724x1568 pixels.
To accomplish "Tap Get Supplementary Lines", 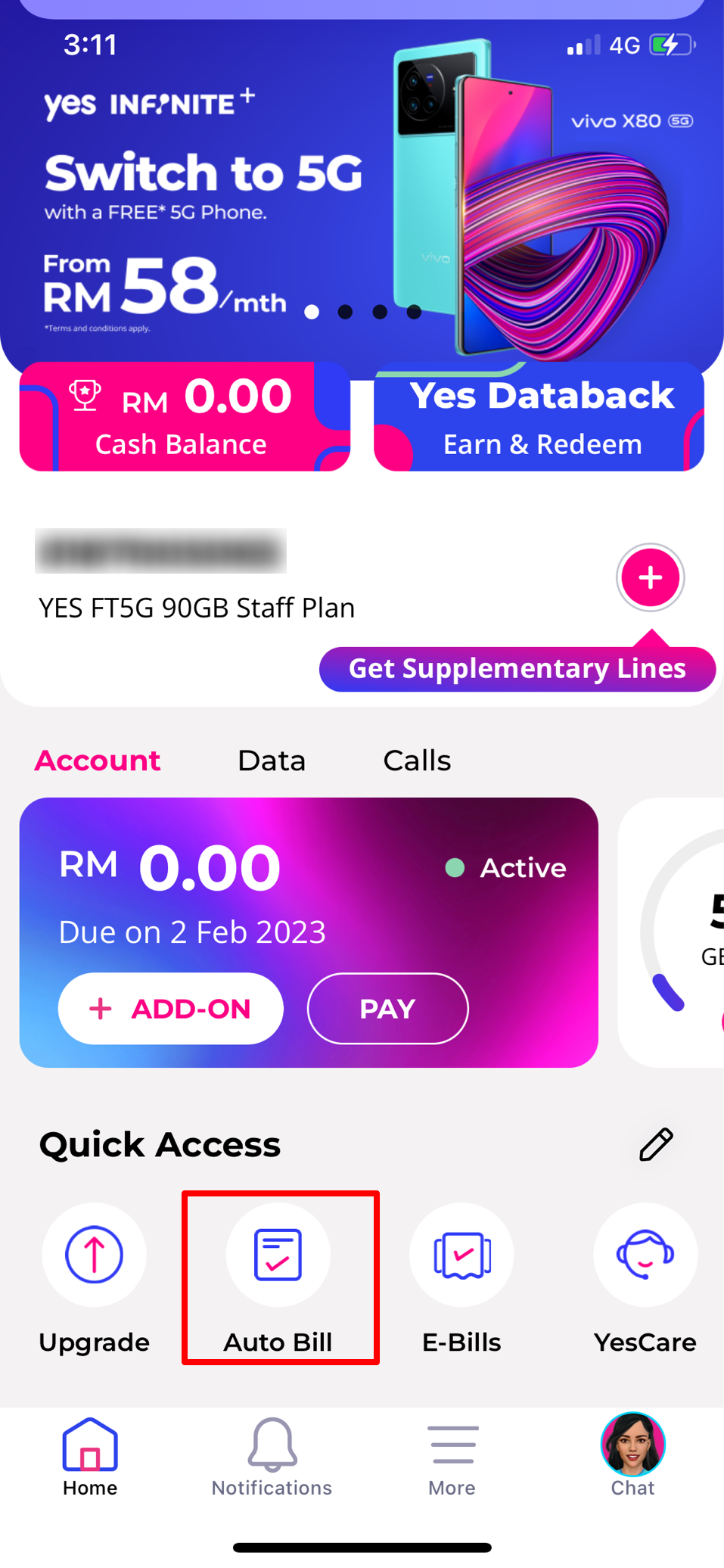I will point(517,669).
